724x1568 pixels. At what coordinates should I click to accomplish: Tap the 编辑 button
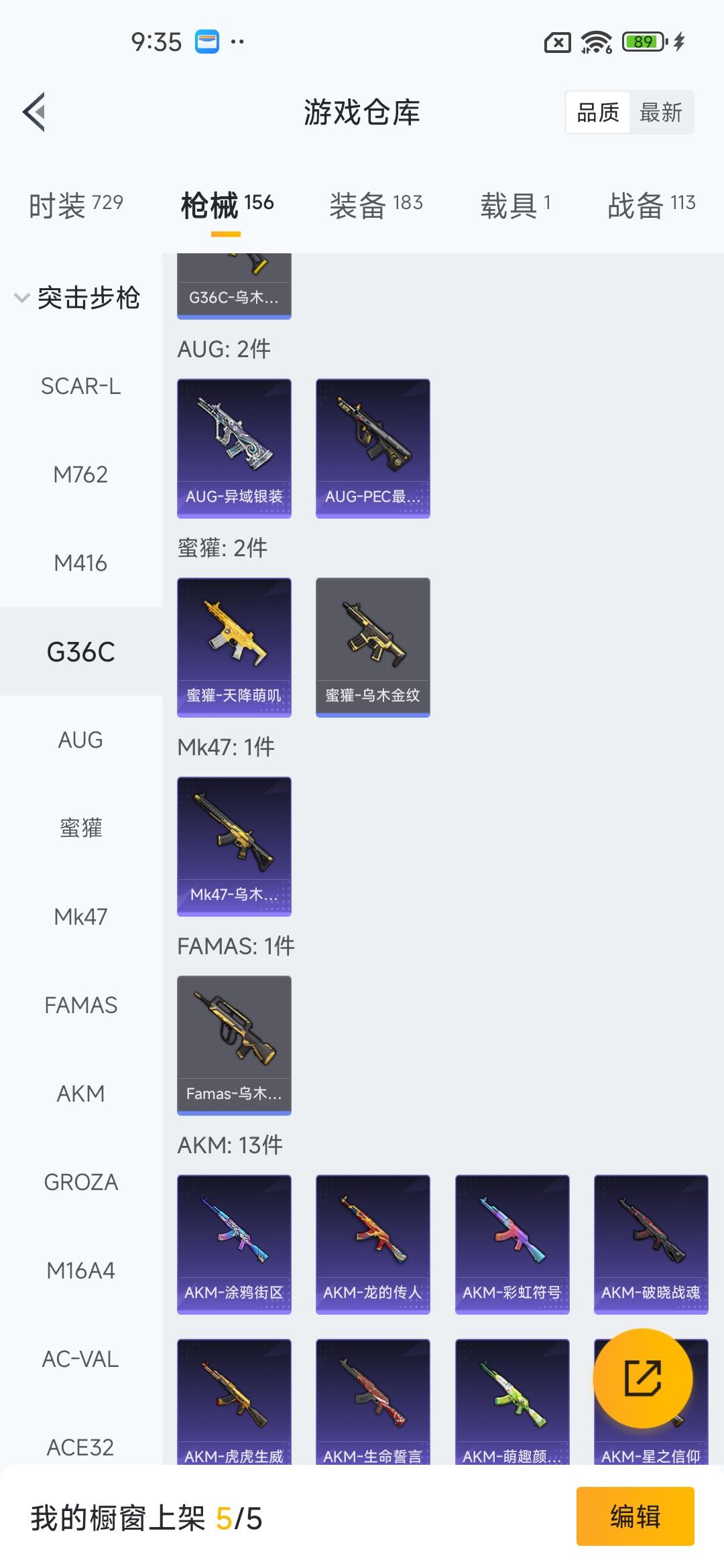coord(635,1516)
